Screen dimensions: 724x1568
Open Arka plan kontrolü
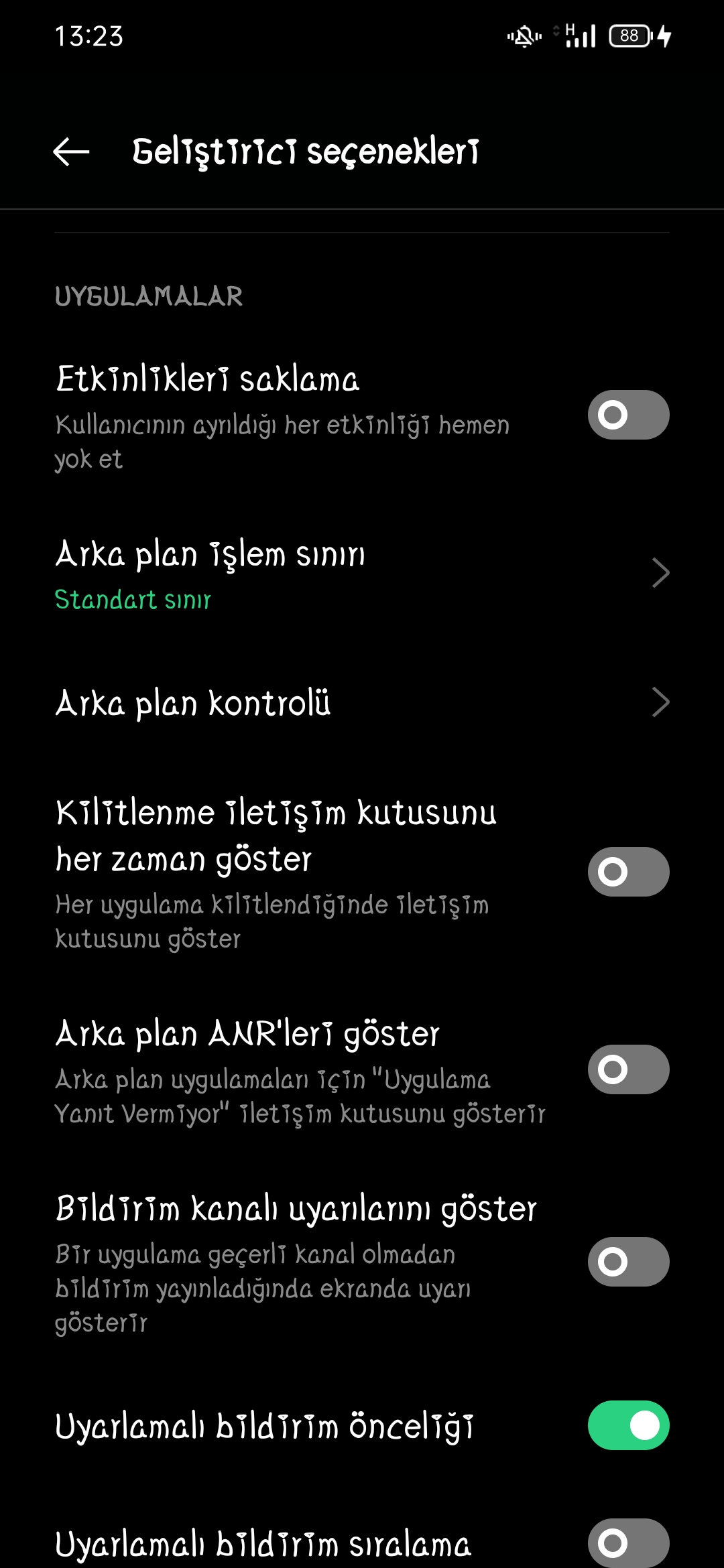tap(362, 703)
